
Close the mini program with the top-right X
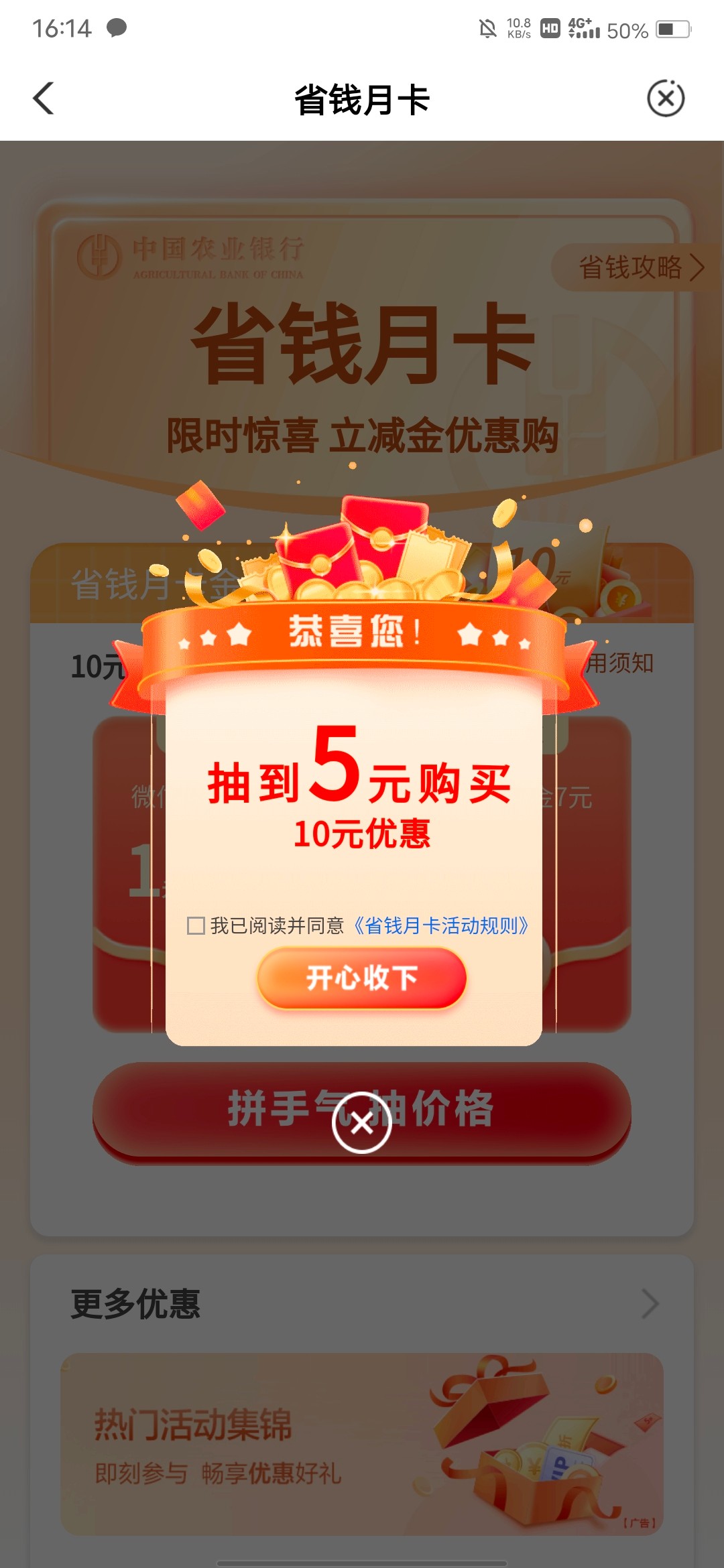pyautogui.click(x=666, y=99)
